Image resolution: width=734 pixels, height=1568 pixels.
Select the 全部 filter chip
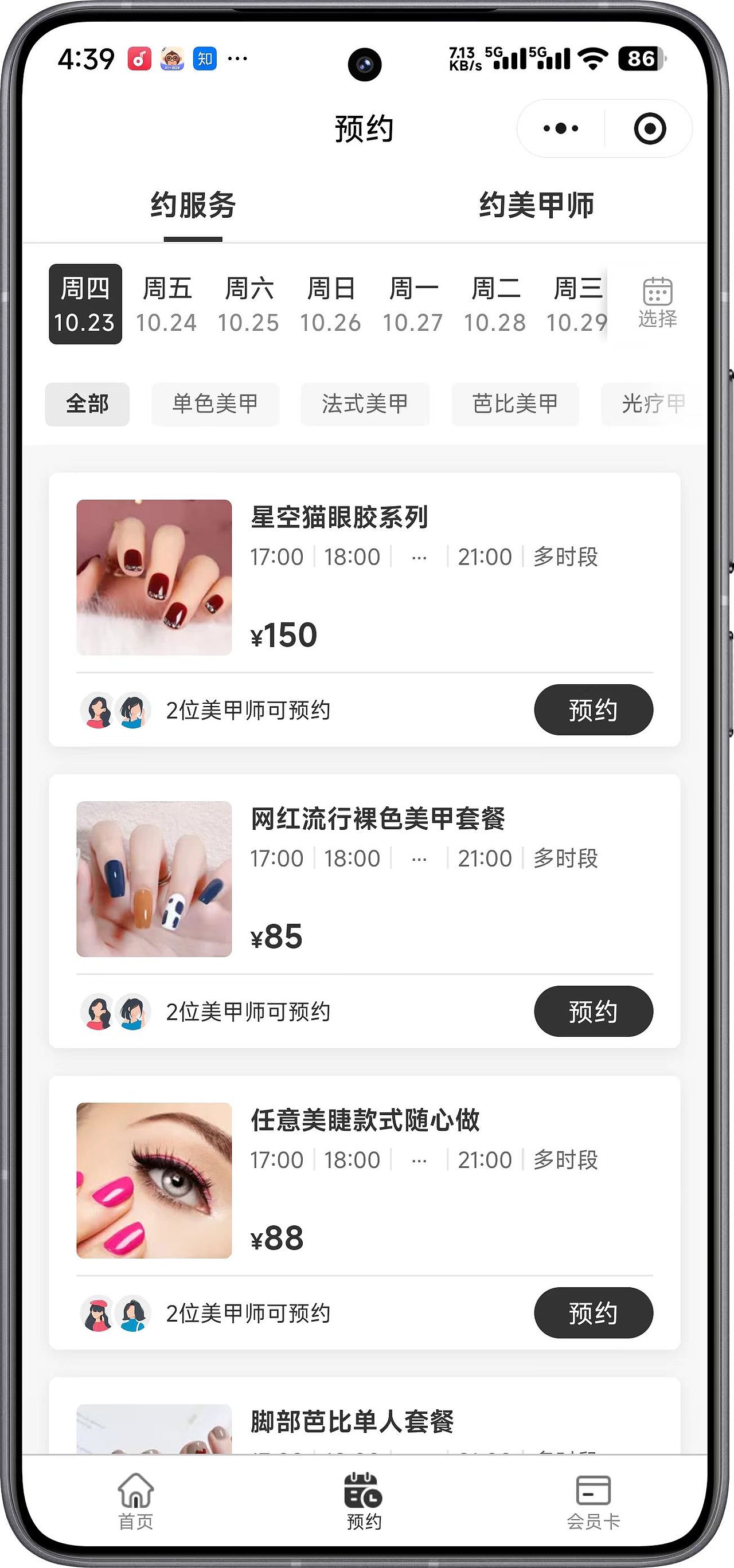[x=87, y=403]
